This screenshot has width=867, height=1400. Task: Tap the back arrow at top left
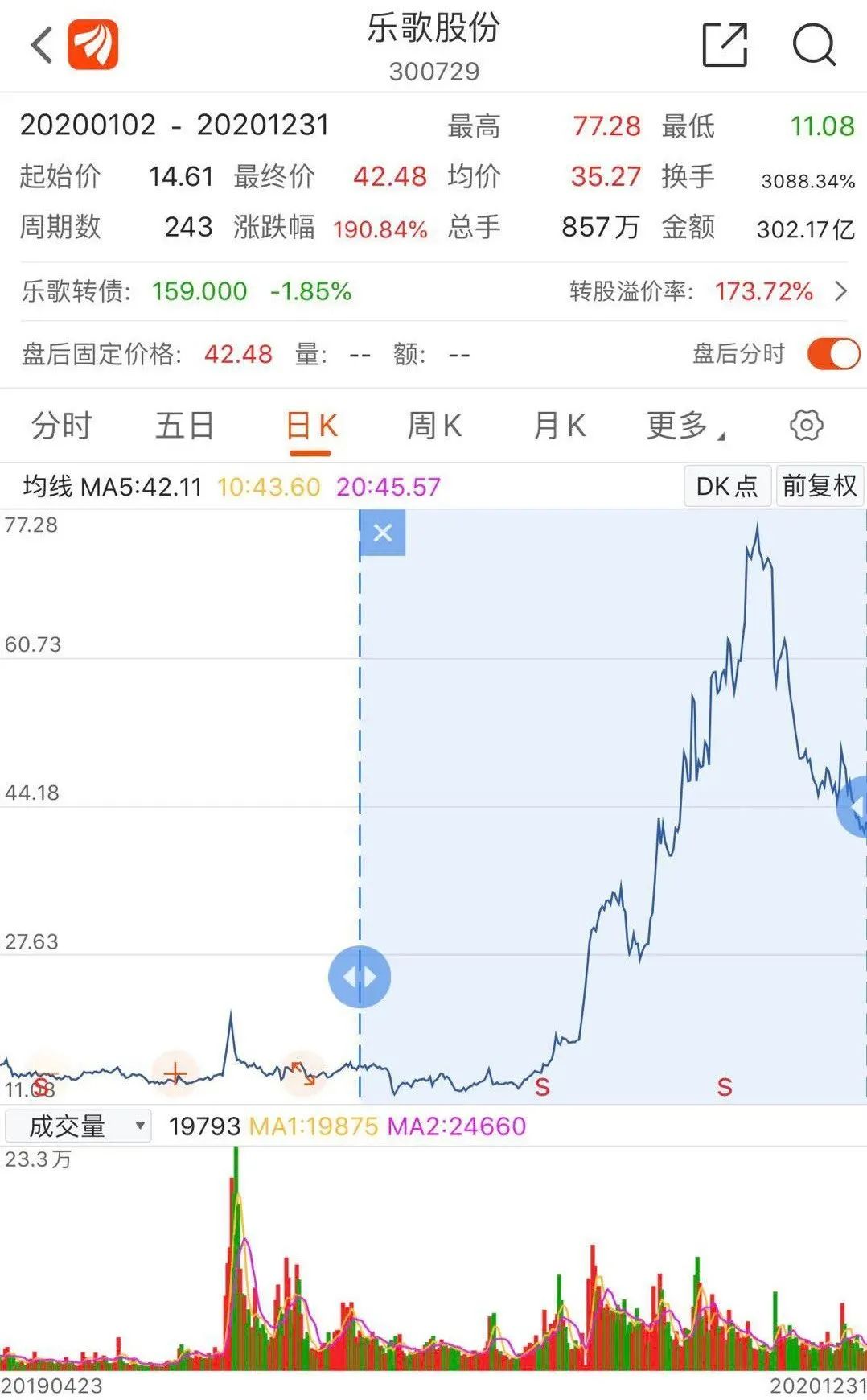coord(39,47)
